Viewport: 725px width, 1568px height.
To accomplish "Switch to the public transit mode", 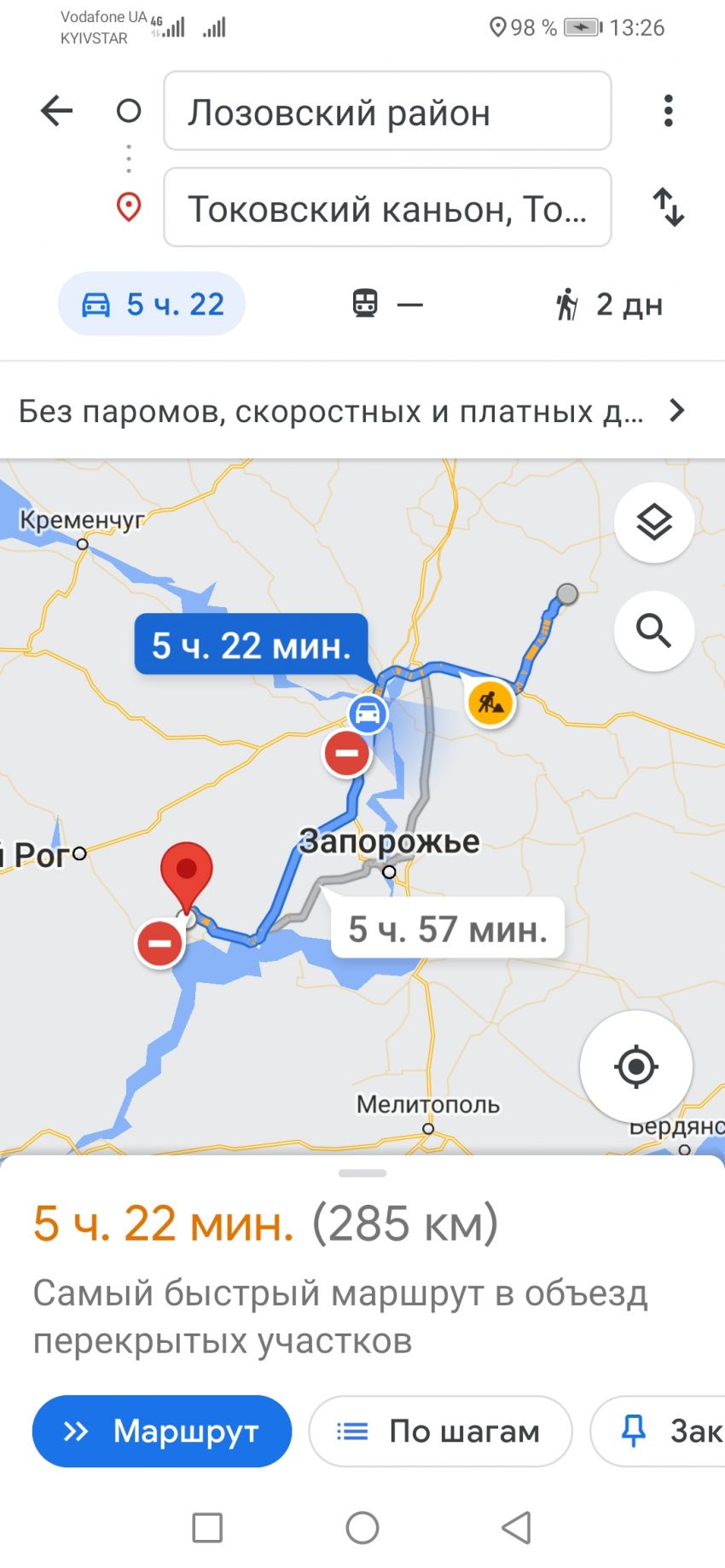I will (386, 304).
